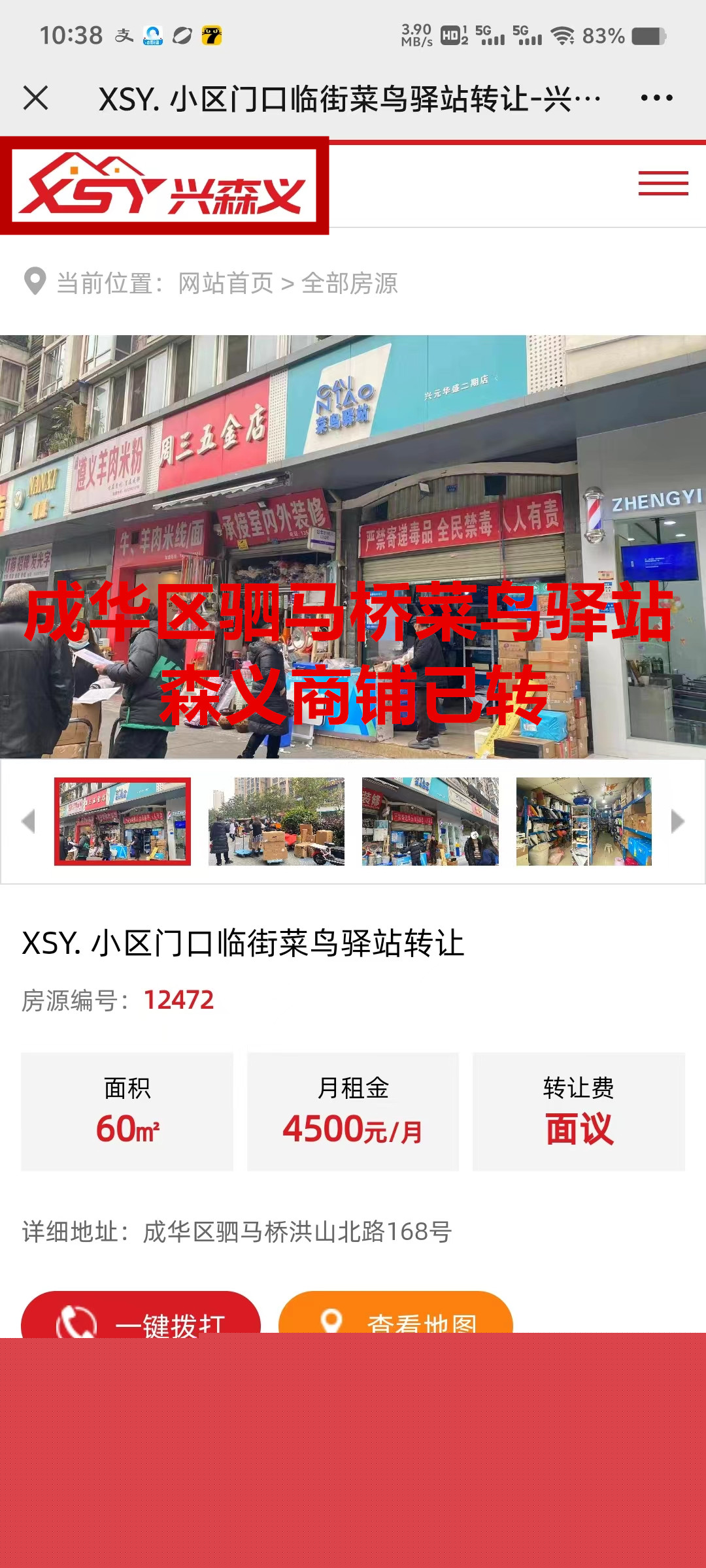Select the first storefront thumbnail
The width and height of the screenshot is (706, 1568).
122,821
